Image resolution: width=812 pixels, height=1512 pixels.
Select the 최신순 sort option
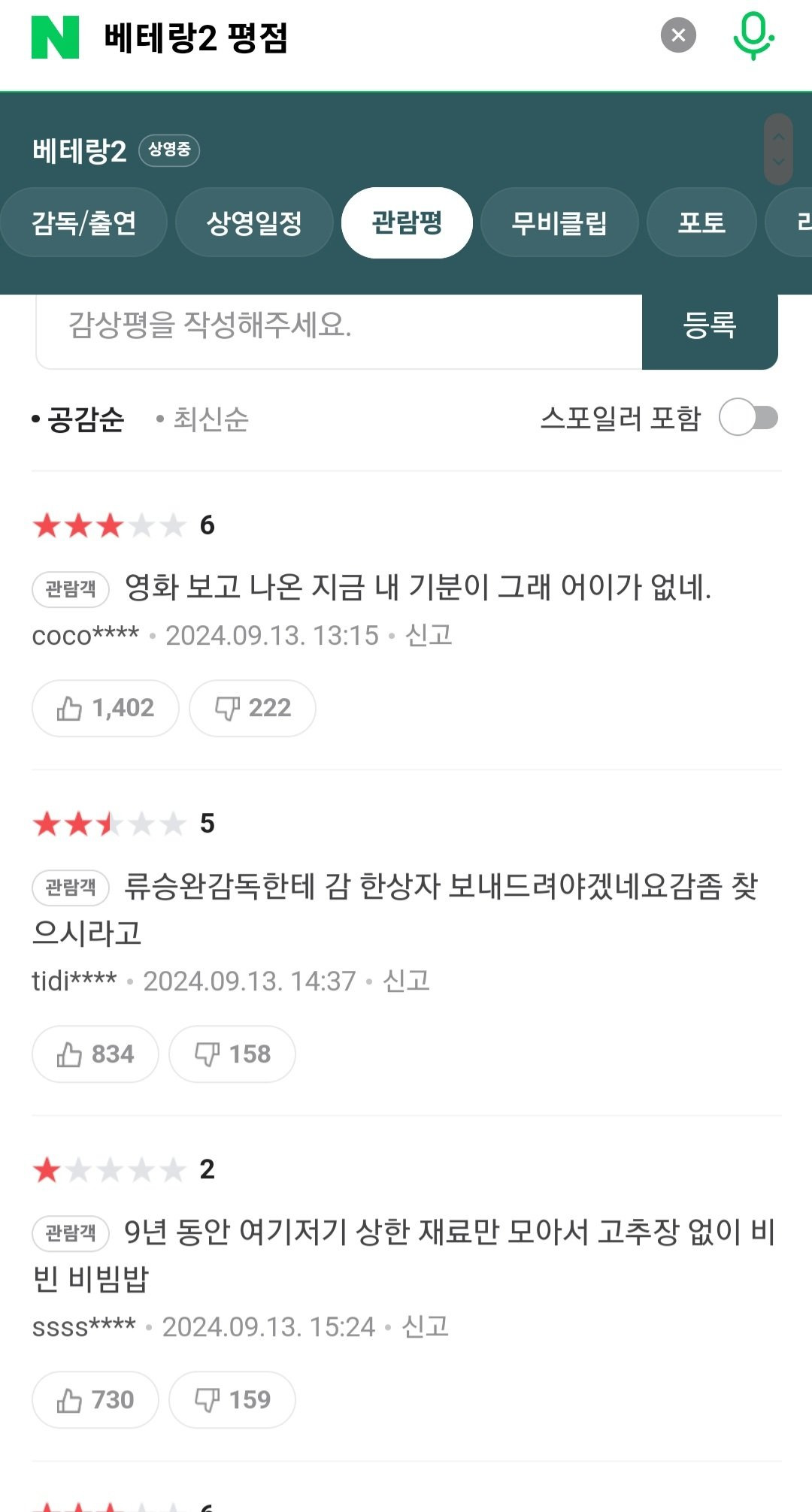(x=211, y=421)
